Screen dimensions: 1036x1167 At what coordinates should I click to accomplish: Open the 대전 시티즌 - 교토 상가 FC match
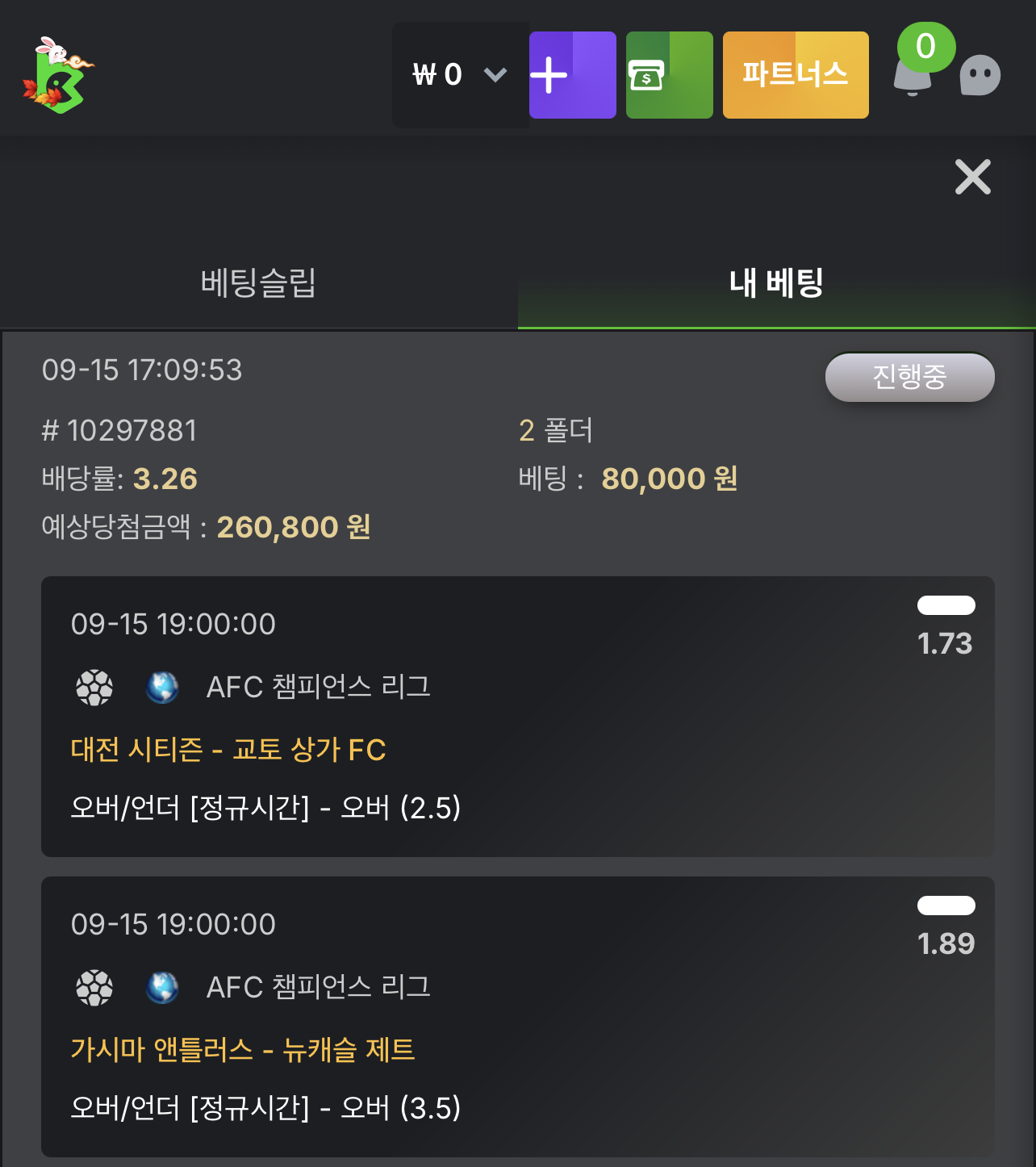coord(228,750)
